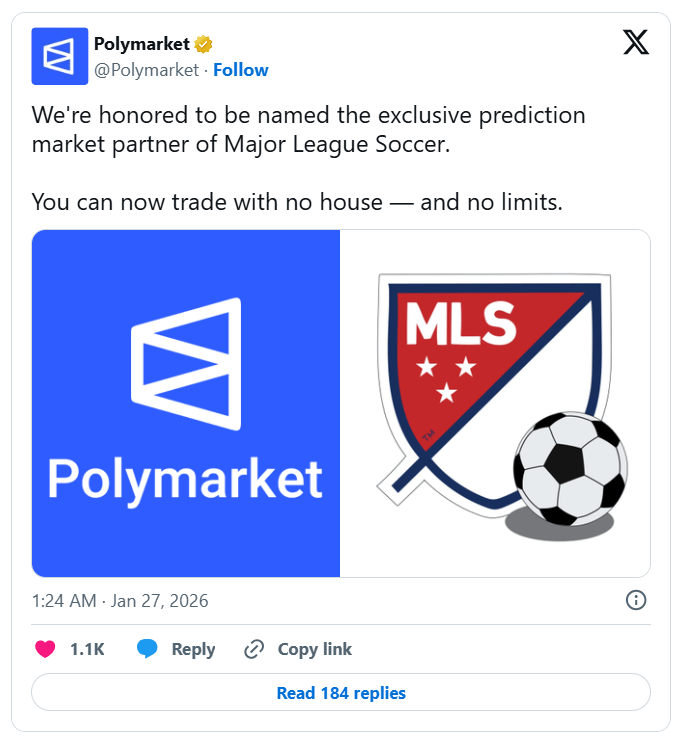Image resolution: width=683 pixels, height=744 pixels.
Task: Follow the Polymarket account
Action: click(241, 70)
